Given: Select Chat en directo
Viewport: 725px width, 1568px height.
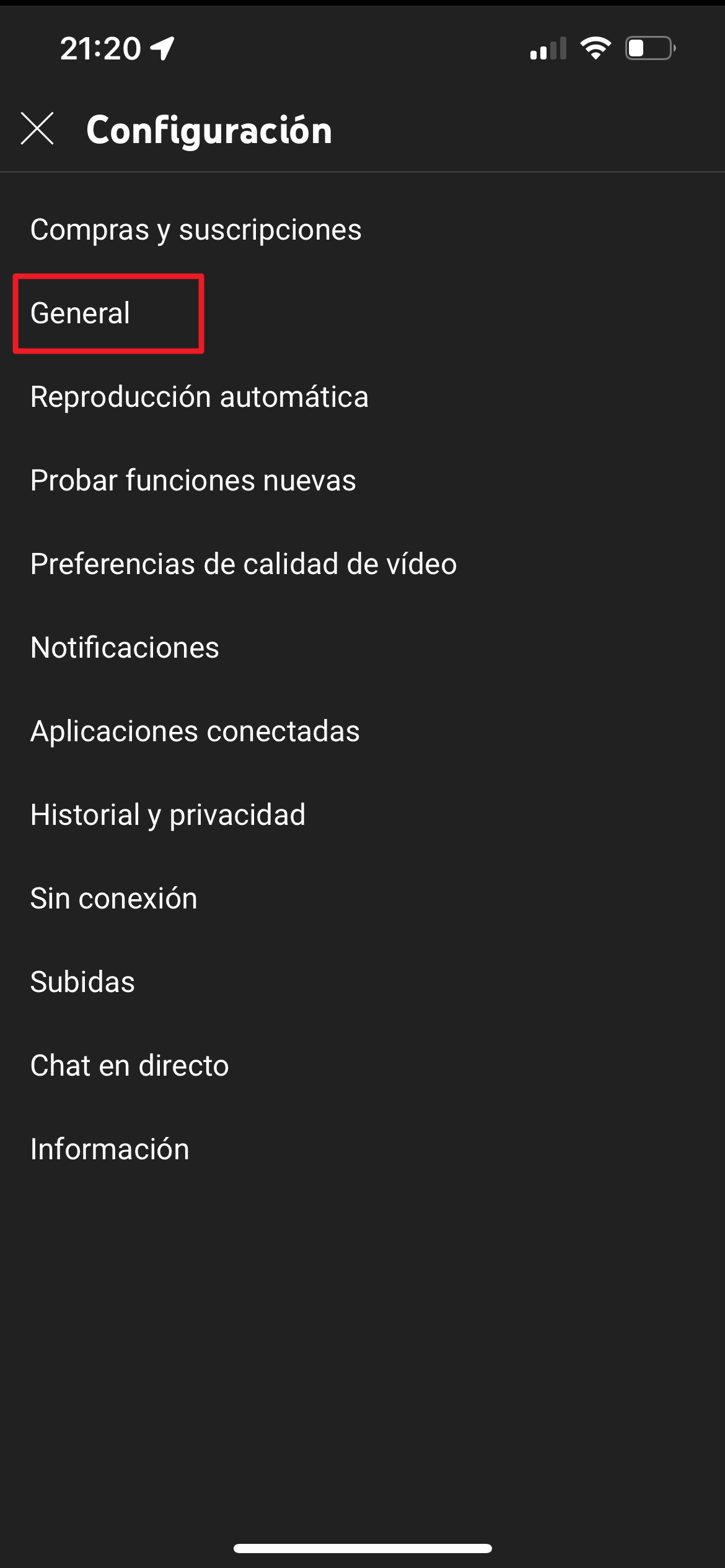Looking at the screenshot, I should (362, 1066).
